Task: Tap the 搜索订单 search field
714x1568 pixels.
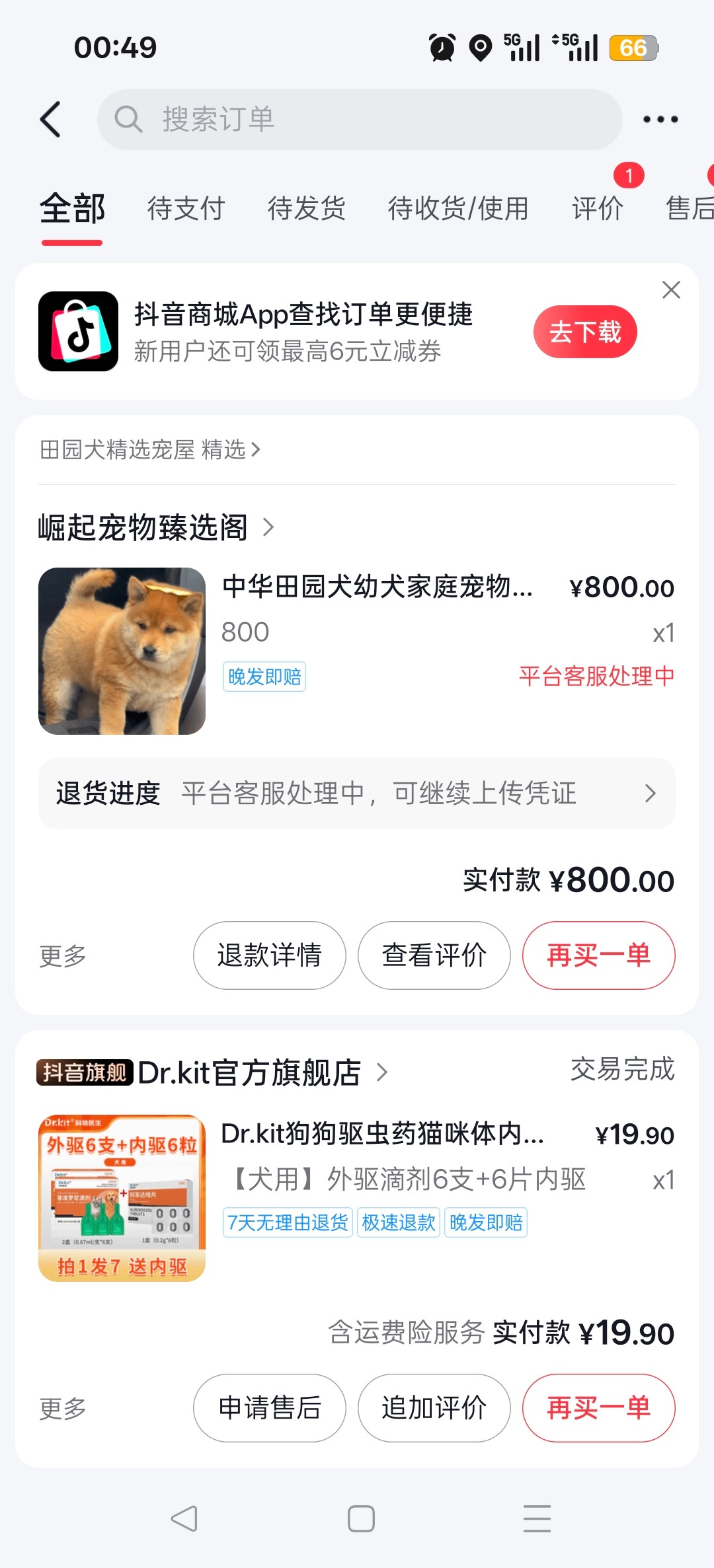Action: point(360,120)
